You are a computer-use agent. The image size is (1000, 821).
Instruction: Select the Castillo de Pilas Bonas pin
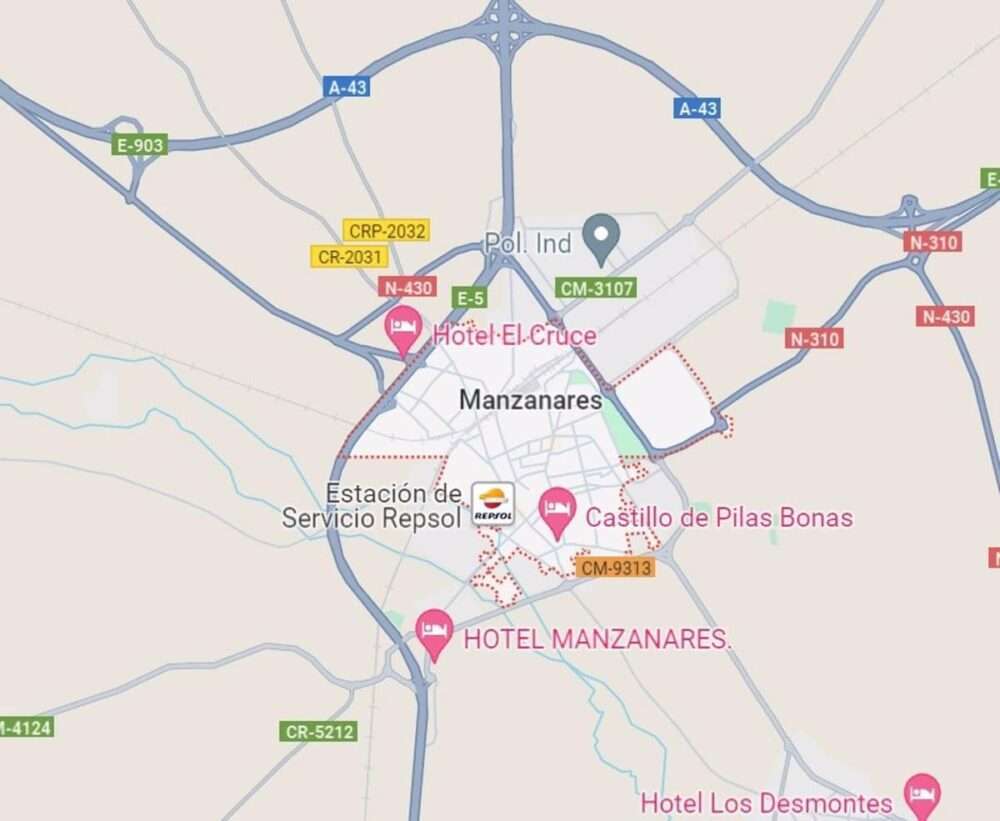tap(557, 510)
